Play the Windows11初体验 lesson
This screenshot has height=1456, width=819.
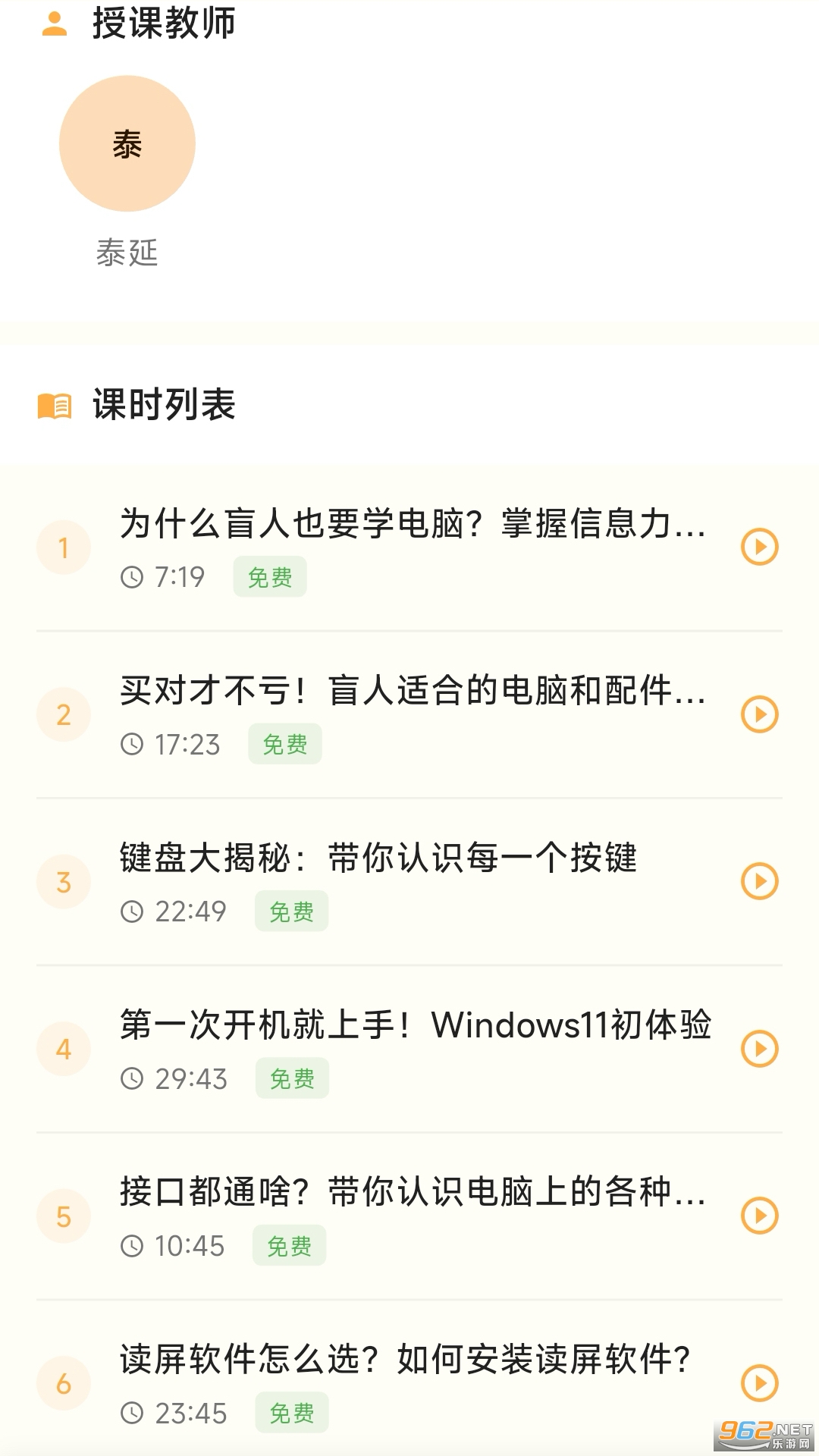pos(759,1049)
